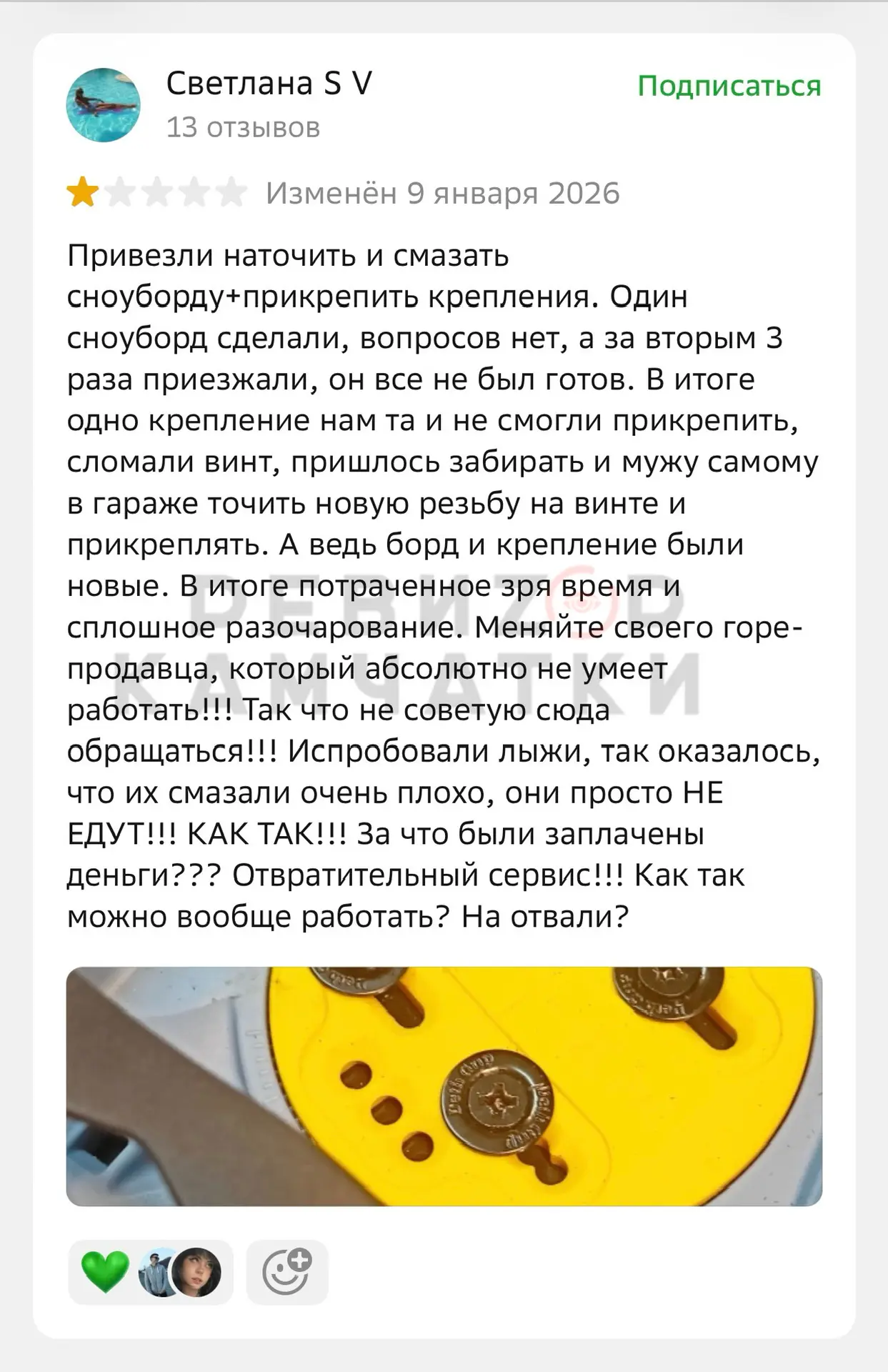Image resolution: width=888 pixels, height=1372 pixels.
Task: Add a new emoji reaction
Action: coord(286,1272)
